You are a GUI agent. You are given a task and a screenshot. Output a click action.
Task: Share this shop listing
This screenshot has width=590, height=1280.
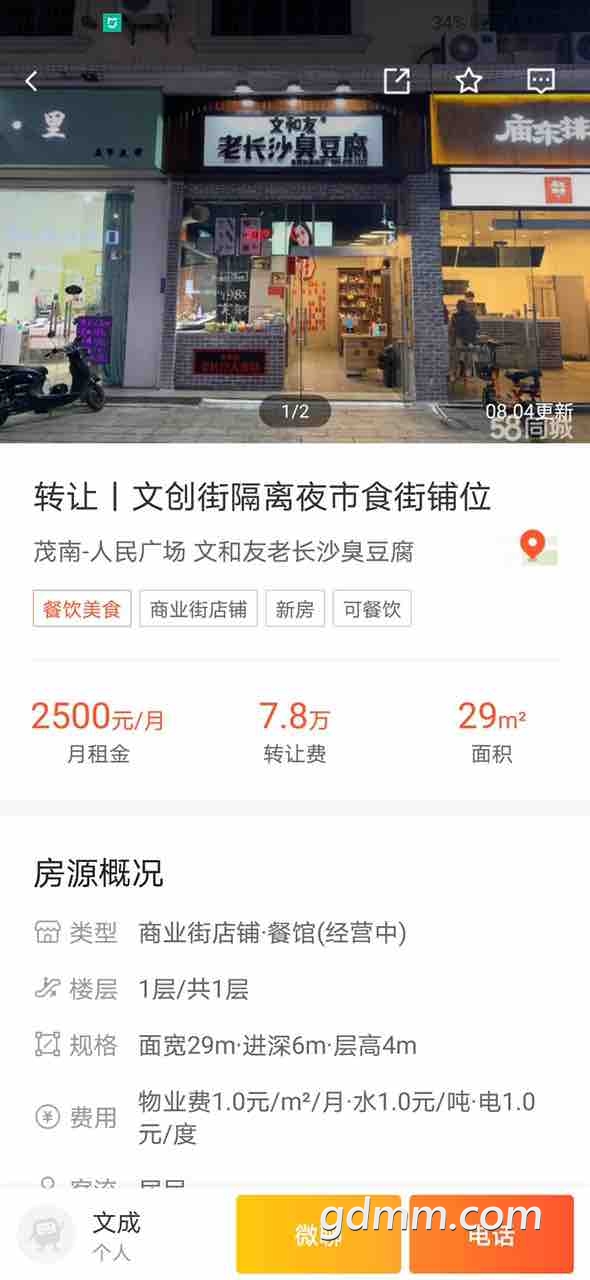point(397,81)
